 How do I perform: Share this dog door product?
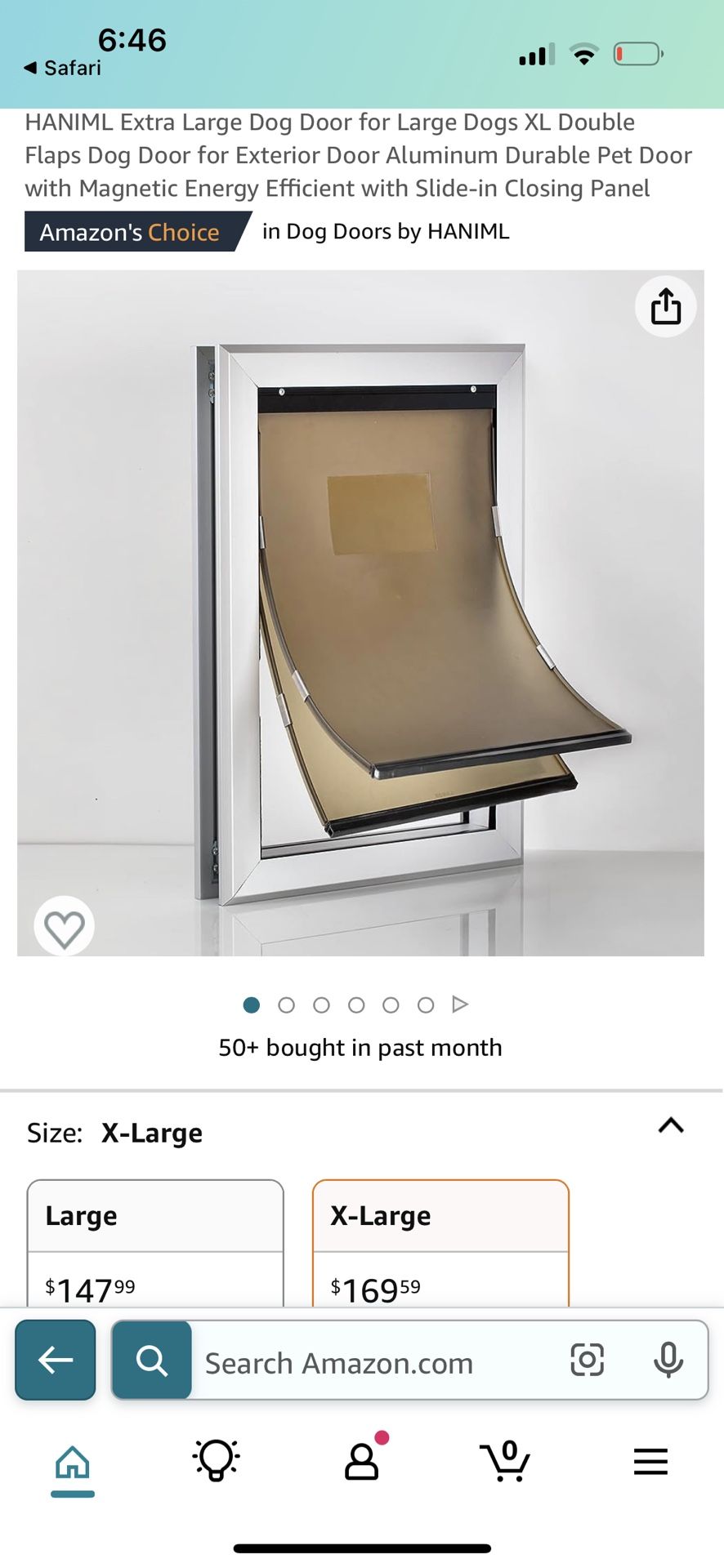point(665,307)
